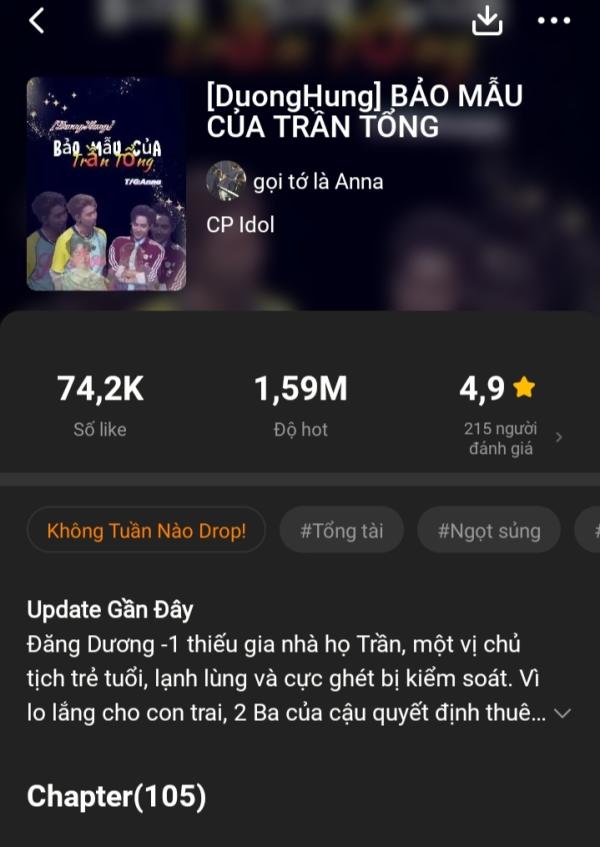The height and width of the screenshot is (847, 600).
Task: Go back using the top-left arrow
Action: (37, 20)
